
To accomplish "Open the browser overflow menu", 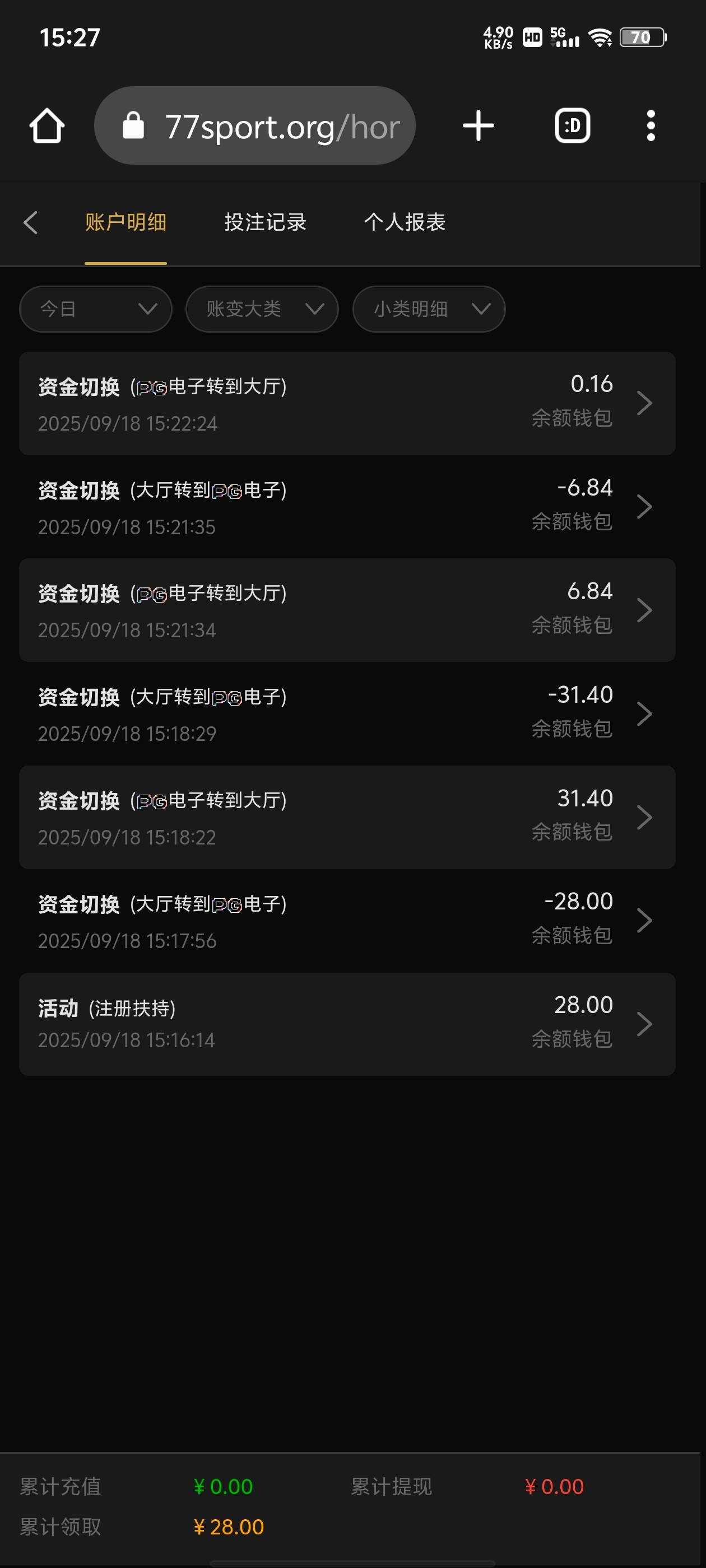I will click(x=651, y=126).
